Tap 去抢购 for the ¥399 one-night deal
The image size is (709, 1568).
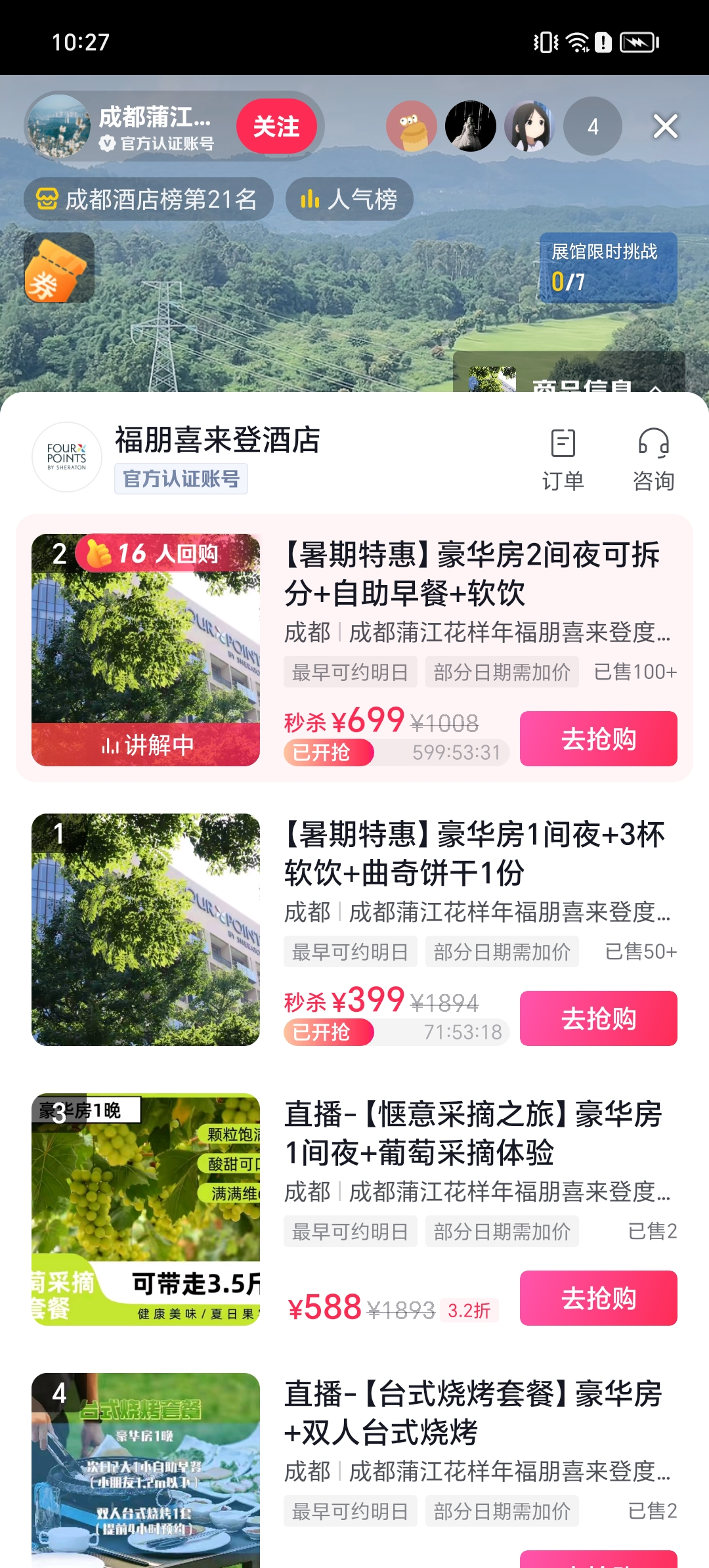click(598, 1018)
